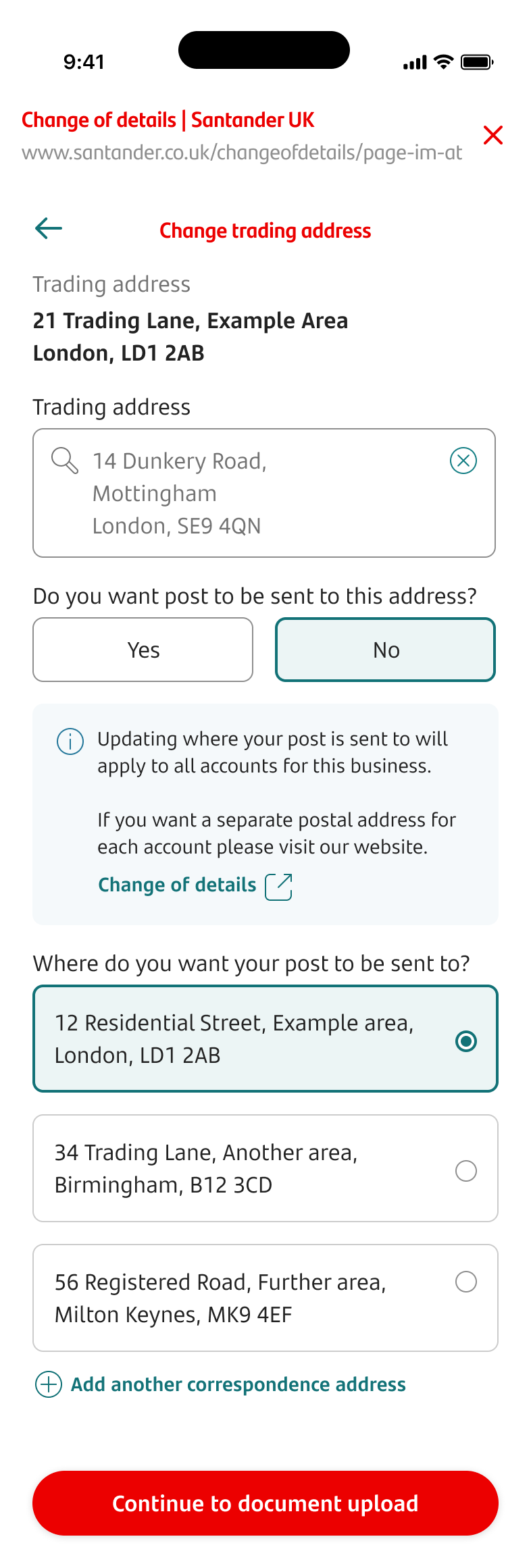Continue to document upload
Image resolution: width=531 pixels, height=1568 pixels.
pyautogui.click(x=265, y=1503)
